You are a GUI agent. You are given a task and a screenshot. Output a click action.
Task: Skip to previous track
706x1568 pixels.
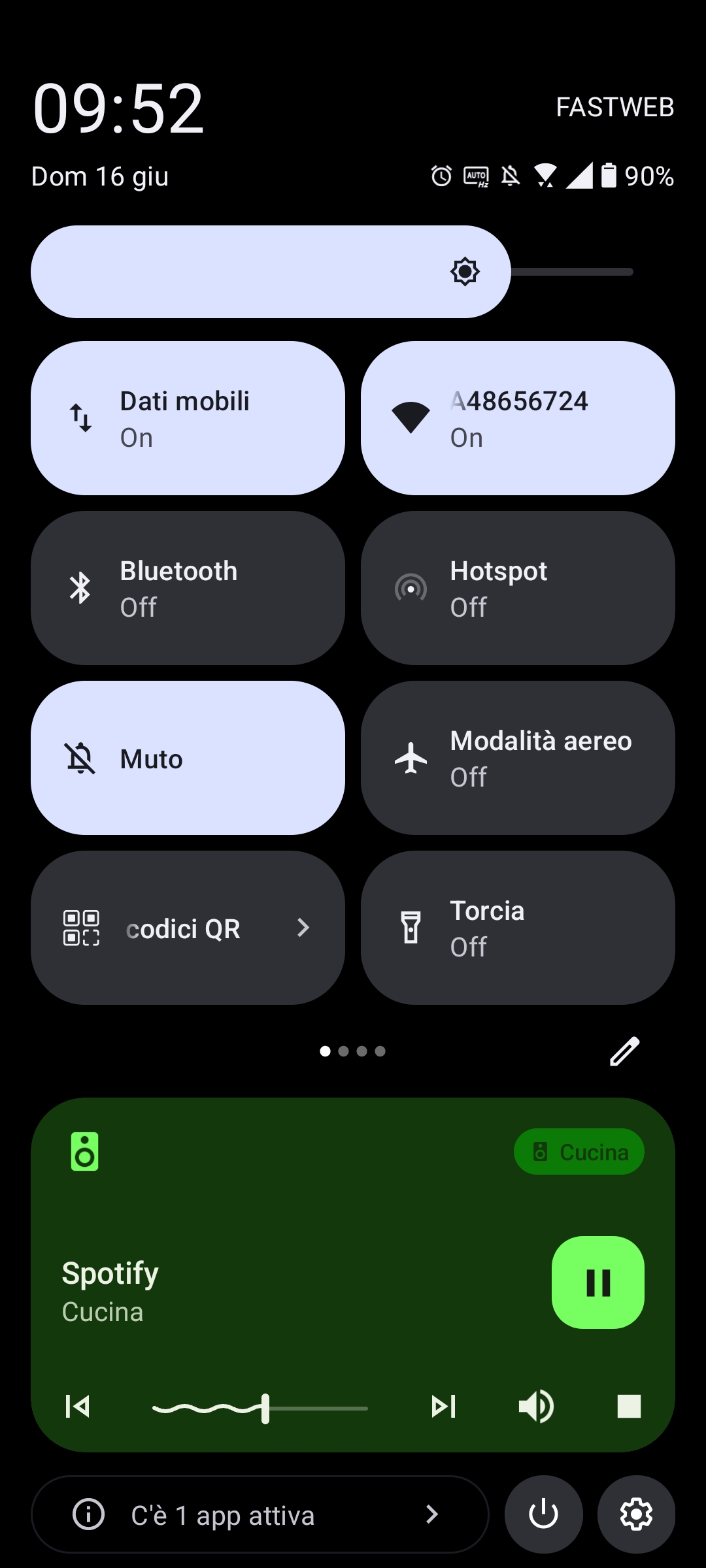[x=78, y=1406]
